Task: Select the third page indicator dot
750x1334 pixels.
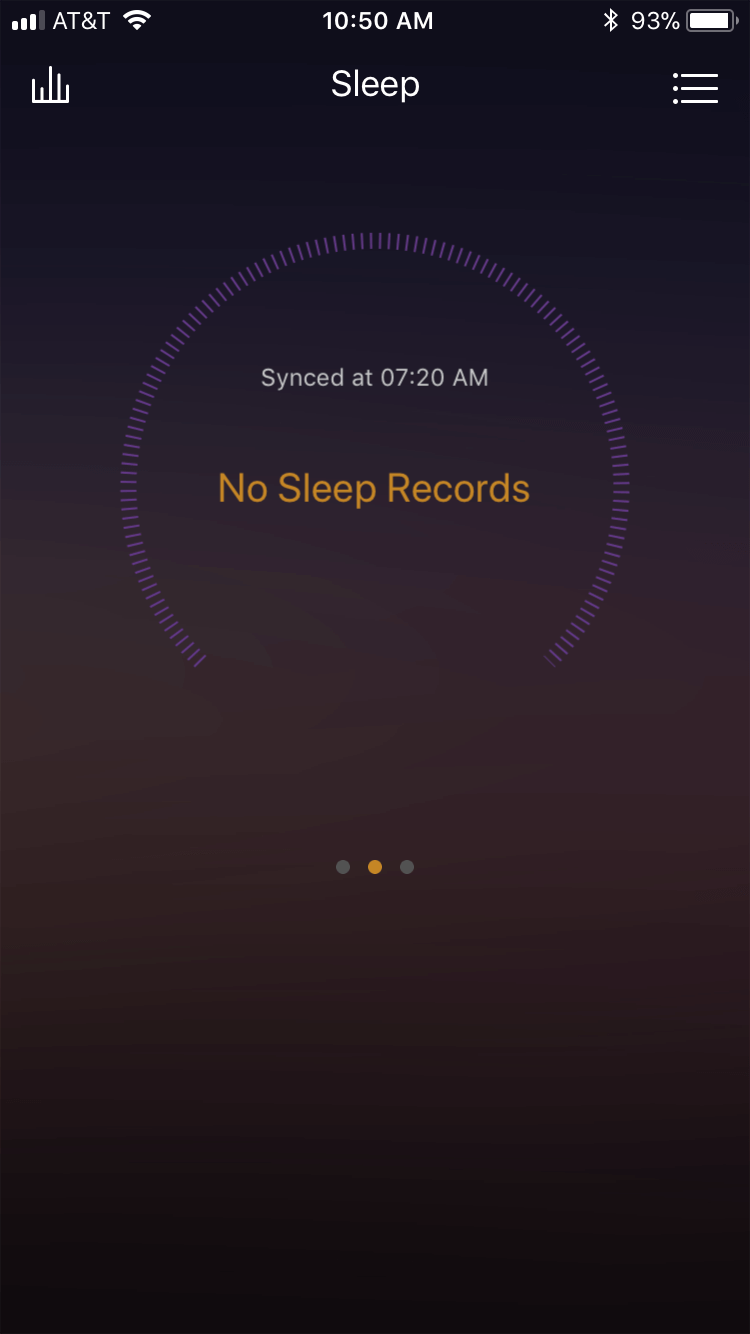Action: [x=407, y=867]
